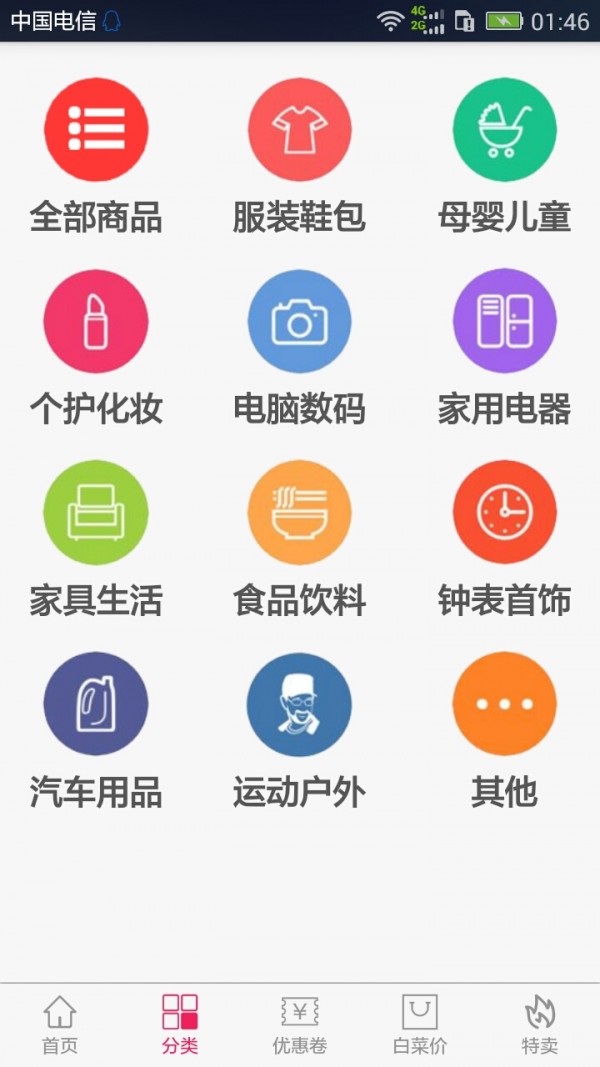This screenshot has height=1067, width=600.
Task: Switch to the 特卖 tab
Action: [x=540, y=1025]
